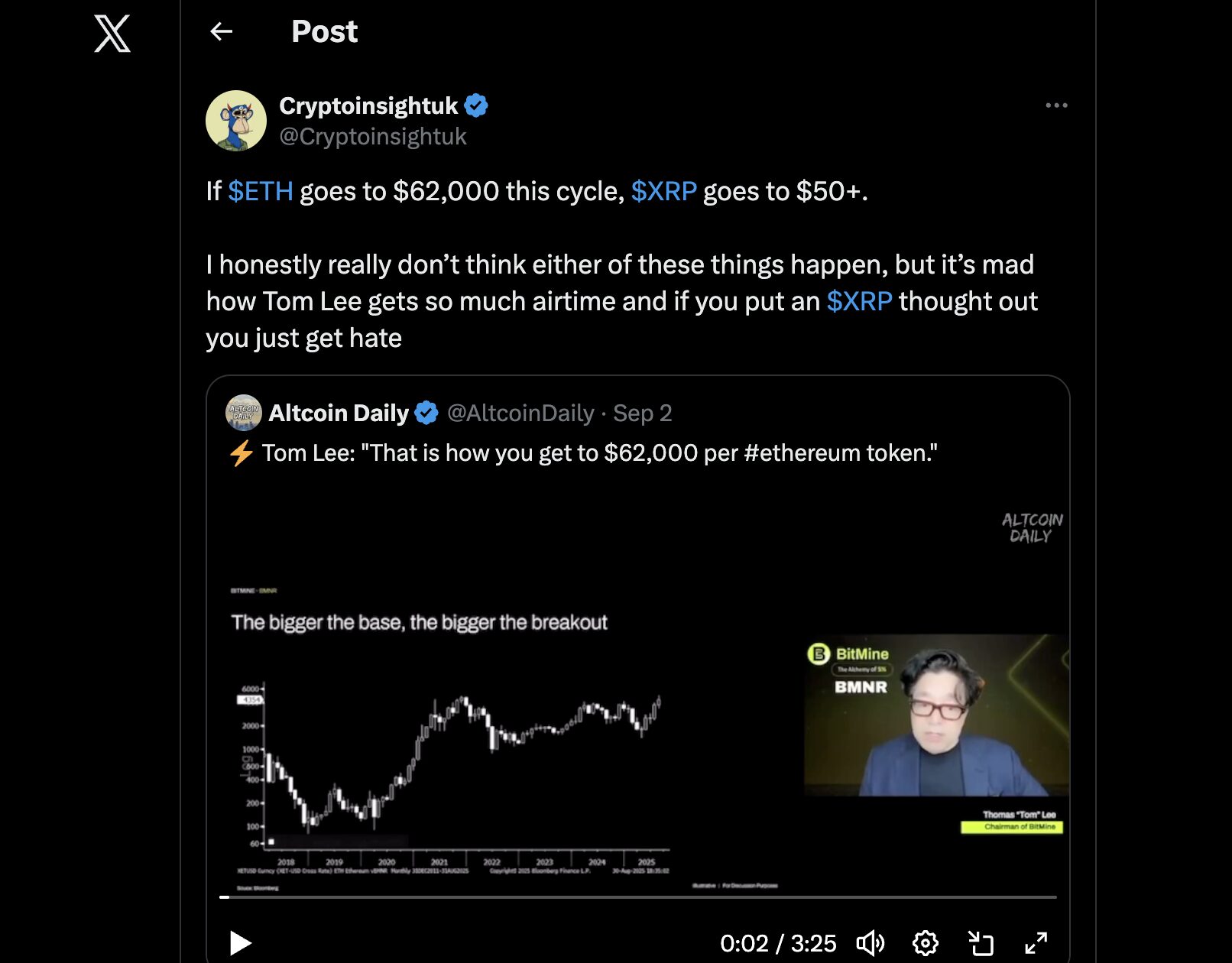Open the $ETH cashtag link

pos(261,191)
